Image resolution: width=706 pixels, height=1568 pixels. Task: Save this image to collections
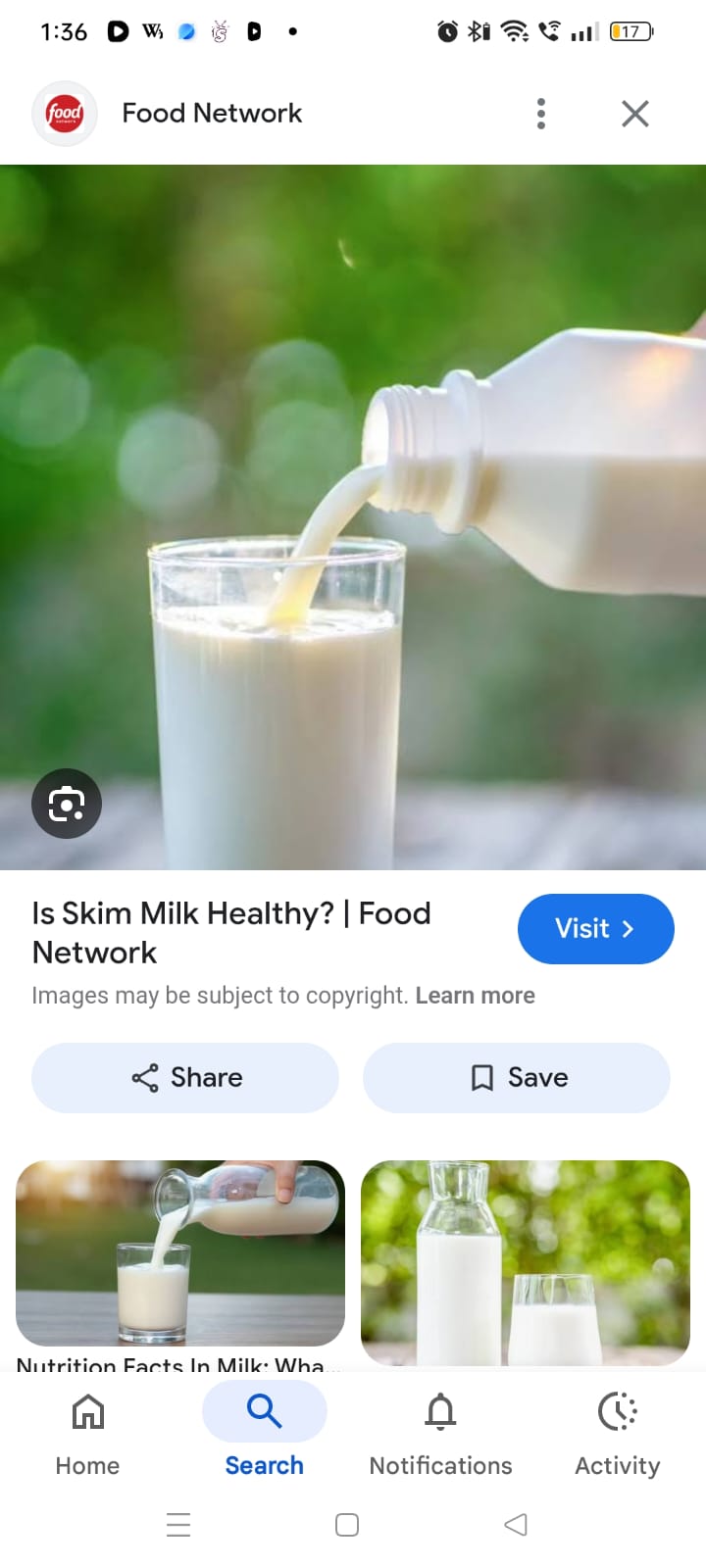(517, 1077)
